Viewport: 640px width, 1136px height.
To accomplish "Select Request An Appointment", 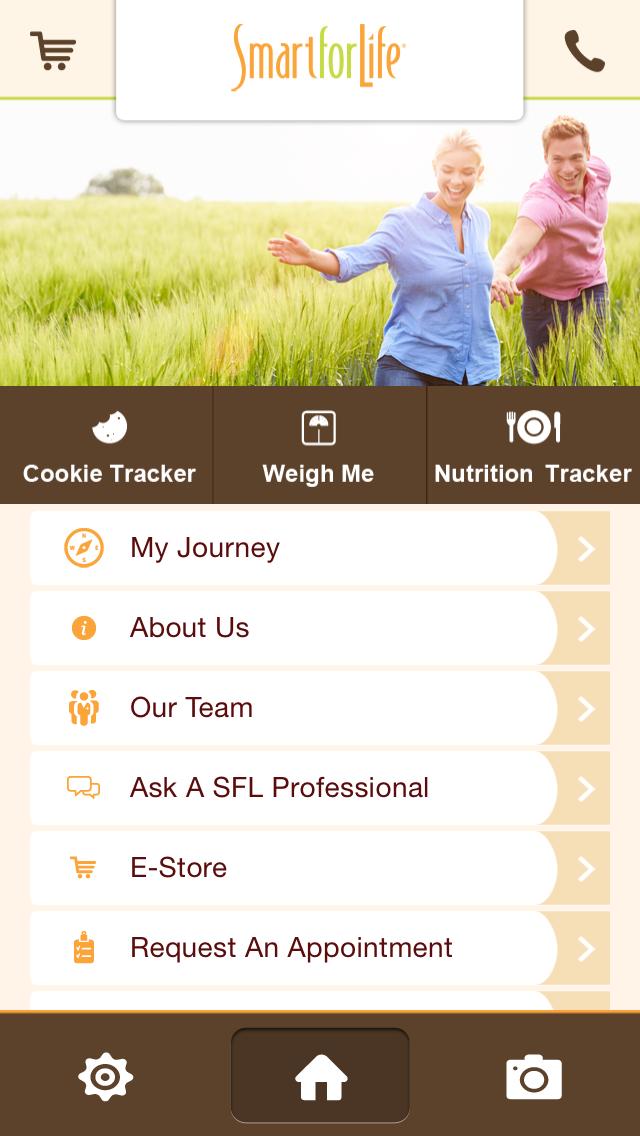I will point(319,948).
